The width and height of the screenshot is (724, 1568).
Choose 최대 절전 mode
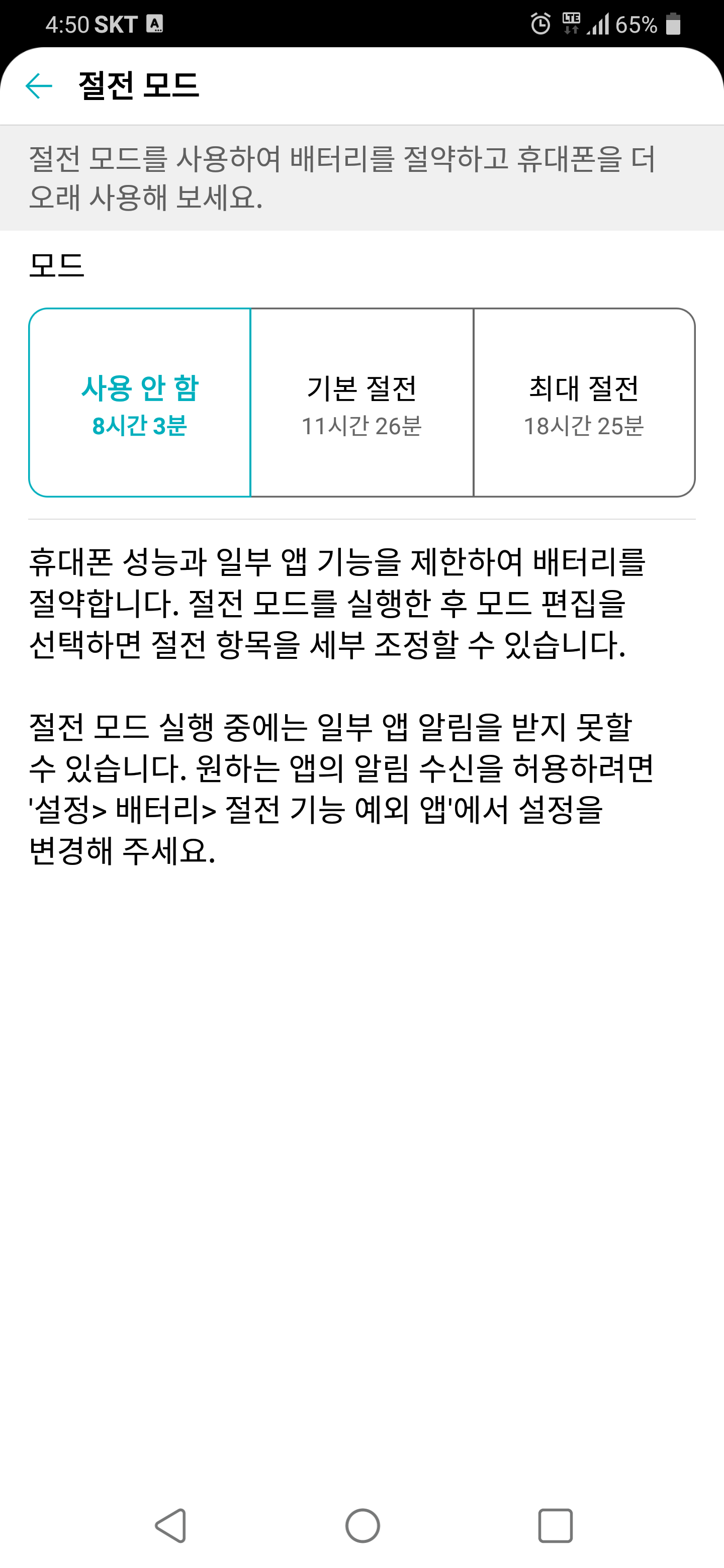pos(584,403)
